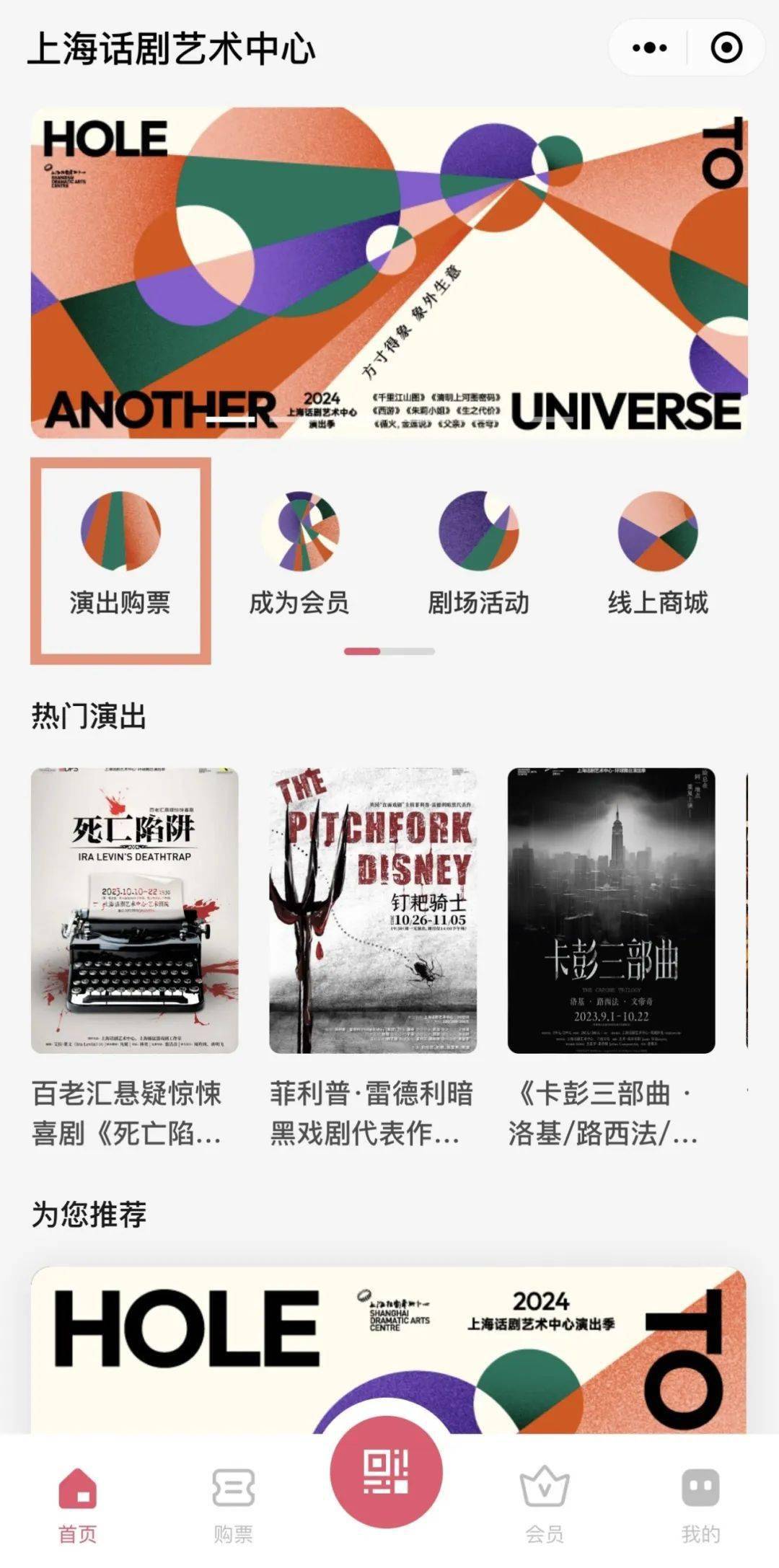Close the mini program with target icon
The height and width of the screenshot is (1568, 779).
tap(726, 48)
